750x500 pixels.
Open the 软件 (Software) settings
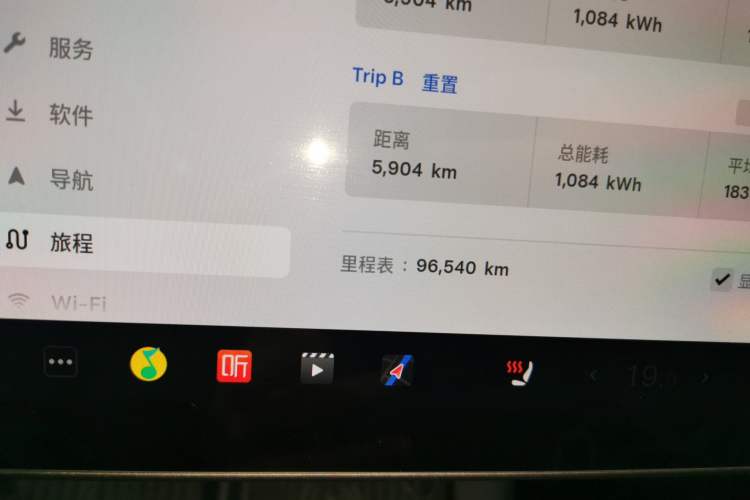(68, 114)
